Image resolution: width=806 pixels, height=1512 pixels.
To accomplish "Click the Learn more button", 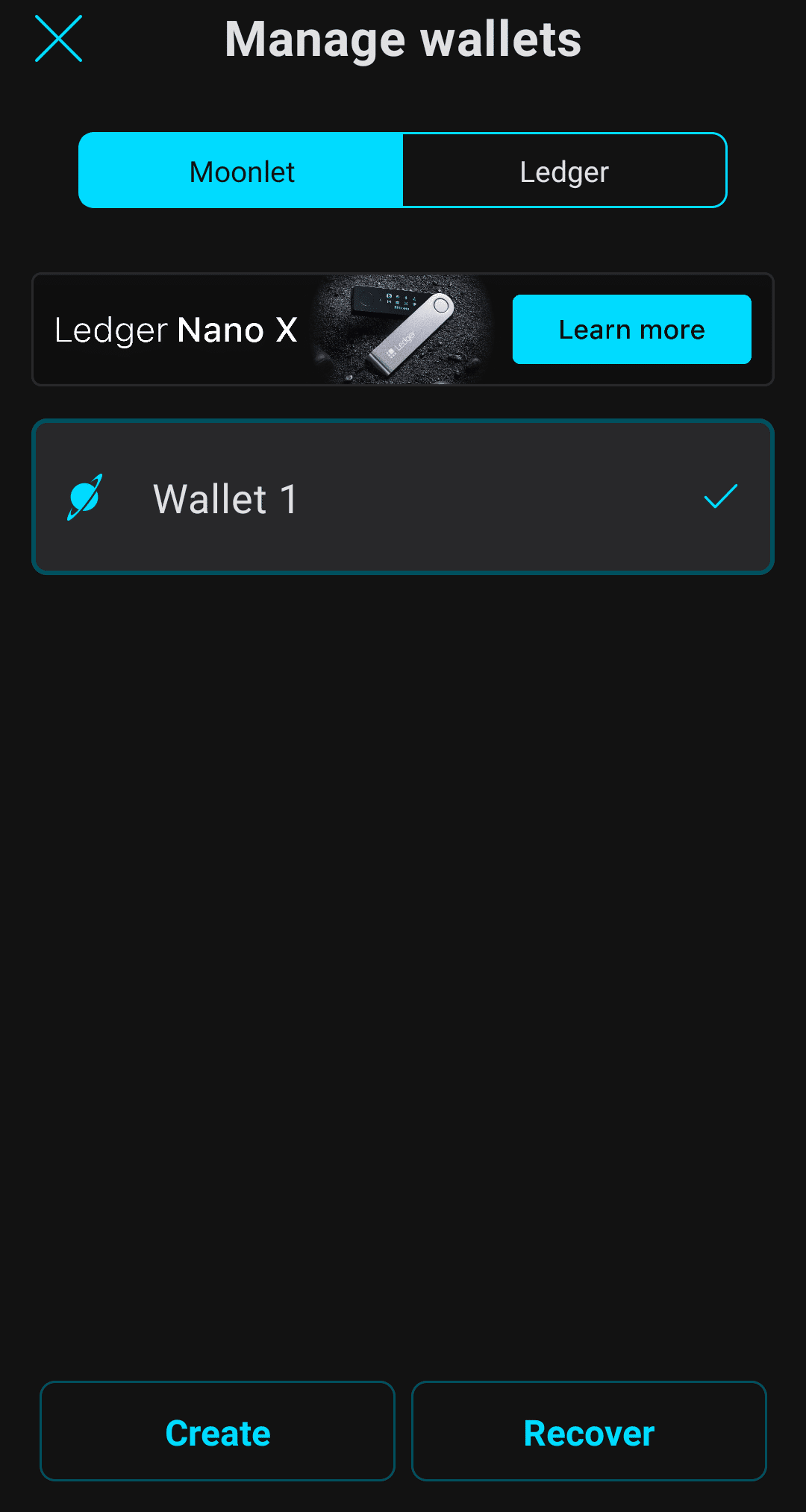I will click(631, 329).
